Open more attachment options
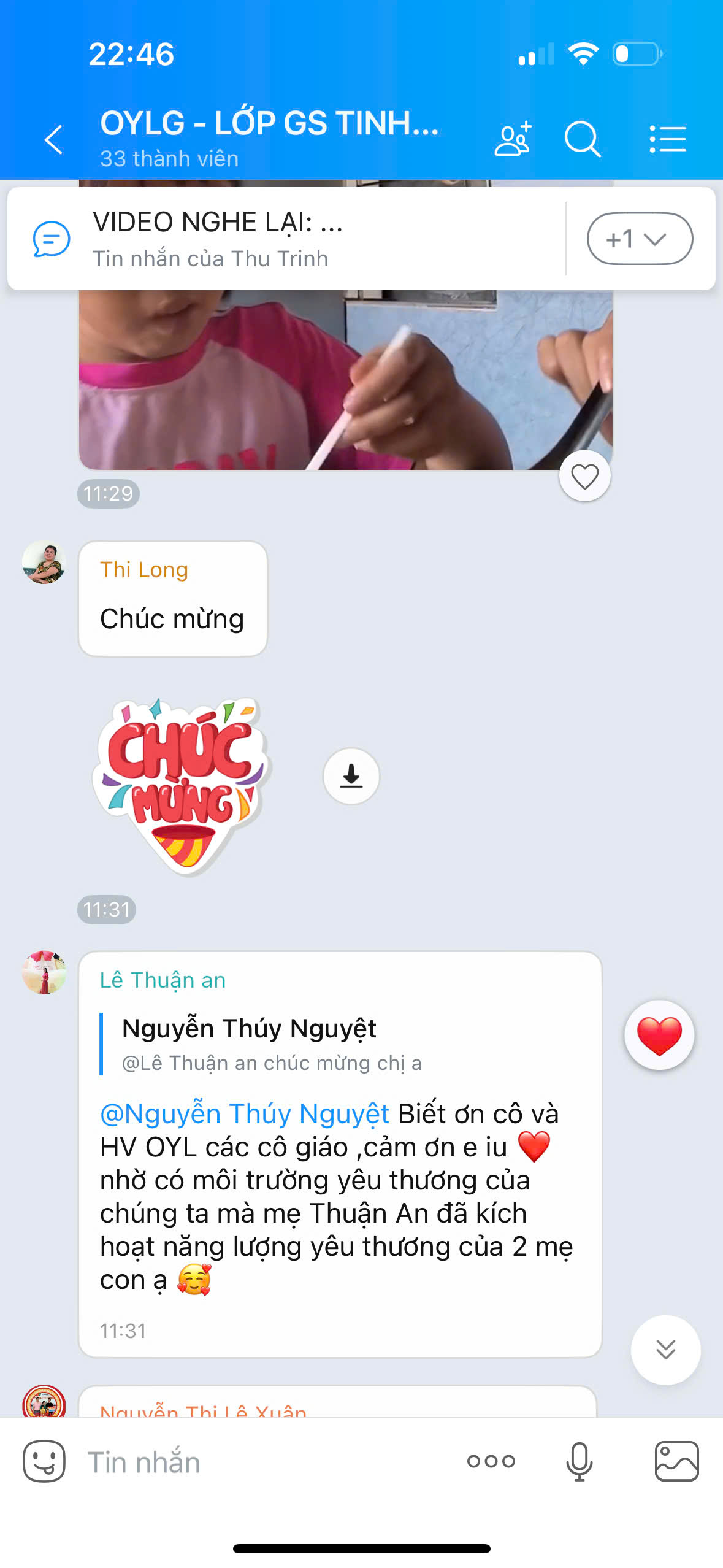This screenshot has height=1568, width=723. point(491,1461)
